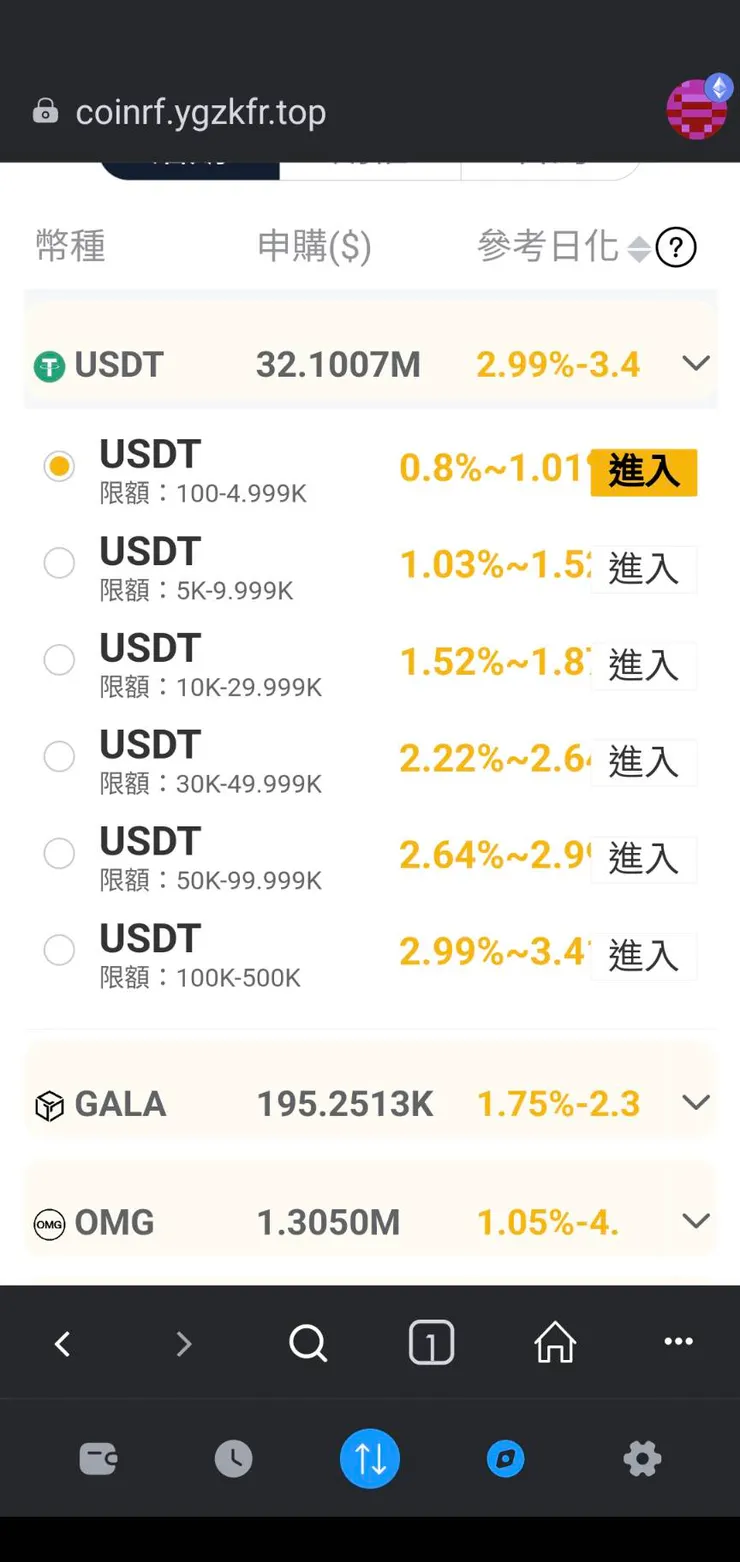
Task: Open the compass browser icon
Action: [505, 1459]
